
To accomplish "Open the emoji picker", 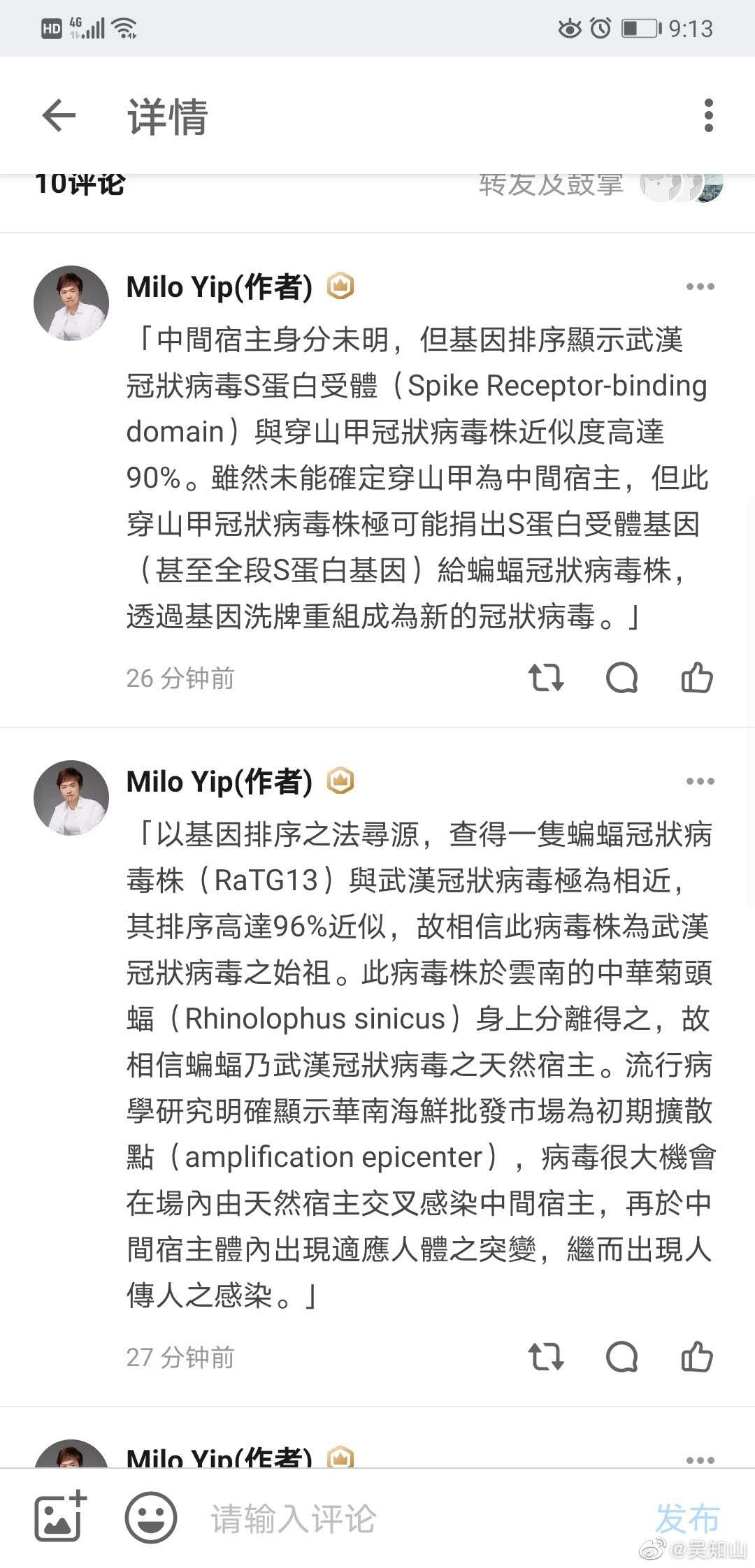I will pos(150,1517).
